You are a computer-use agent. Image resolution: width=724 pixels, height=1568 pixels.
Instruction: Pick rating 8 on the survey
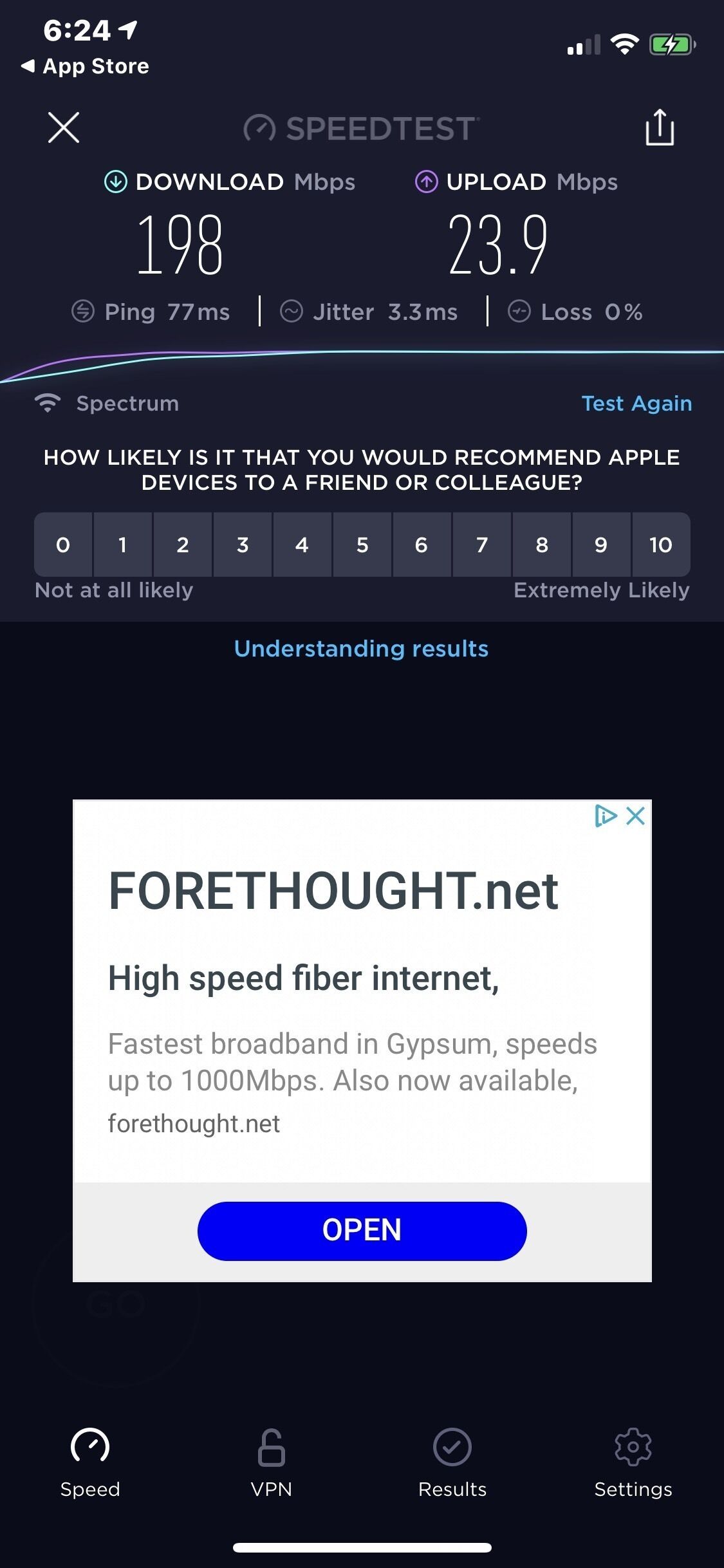(x=542, y=545)
